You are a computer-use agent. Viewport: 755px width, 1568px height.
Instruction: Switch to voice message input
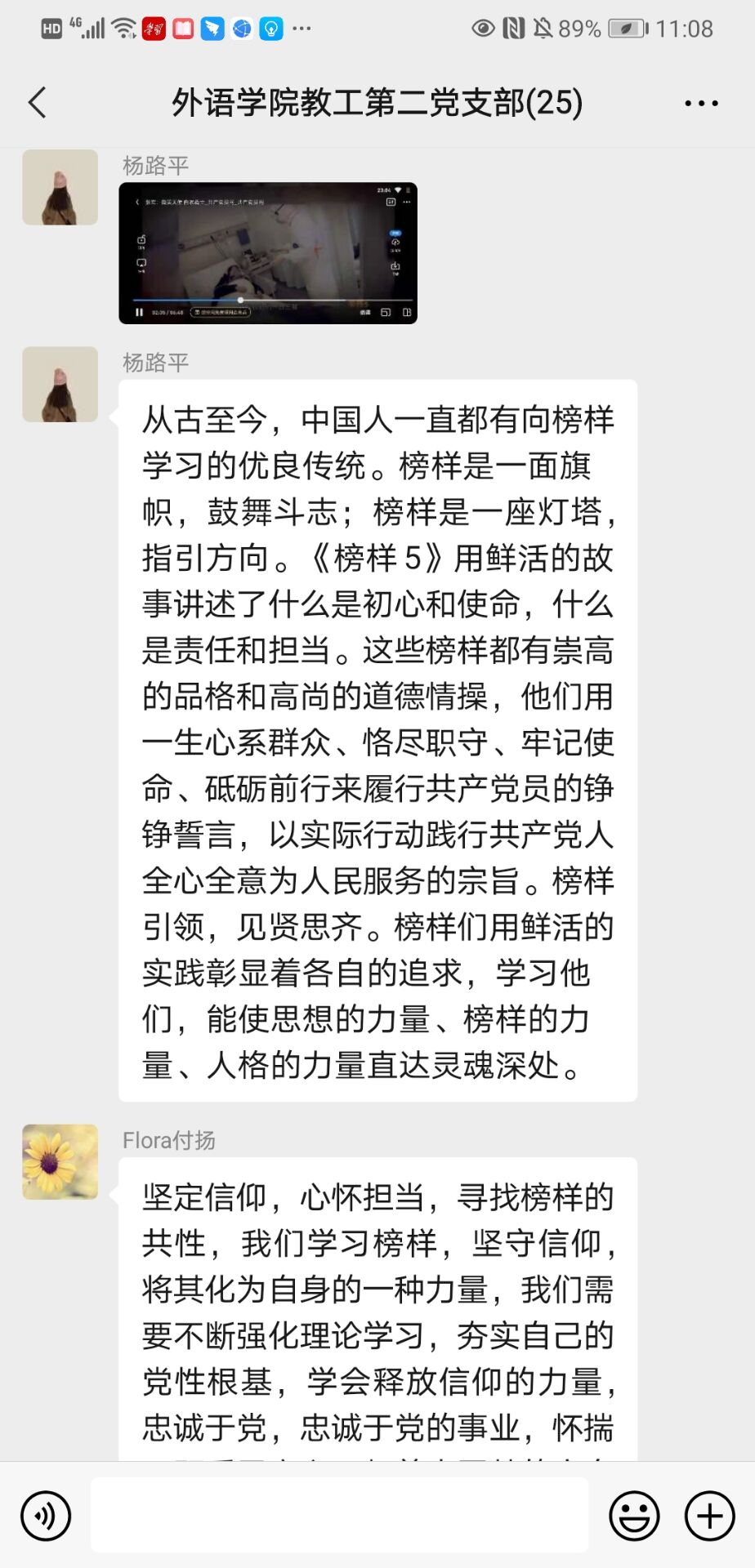(46, 1516)
